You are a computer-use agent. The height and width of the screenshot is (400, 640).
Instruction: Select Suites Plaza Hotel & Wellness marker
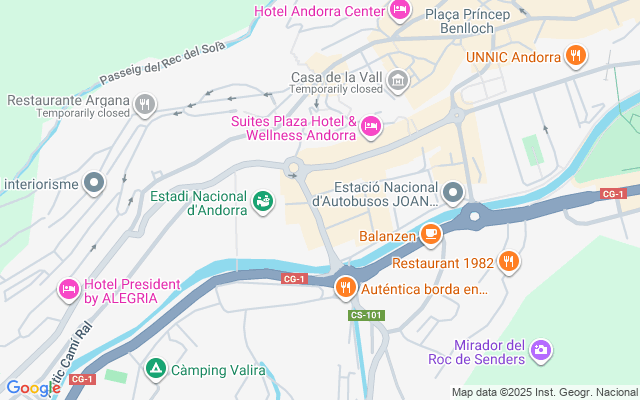point(370,126)
